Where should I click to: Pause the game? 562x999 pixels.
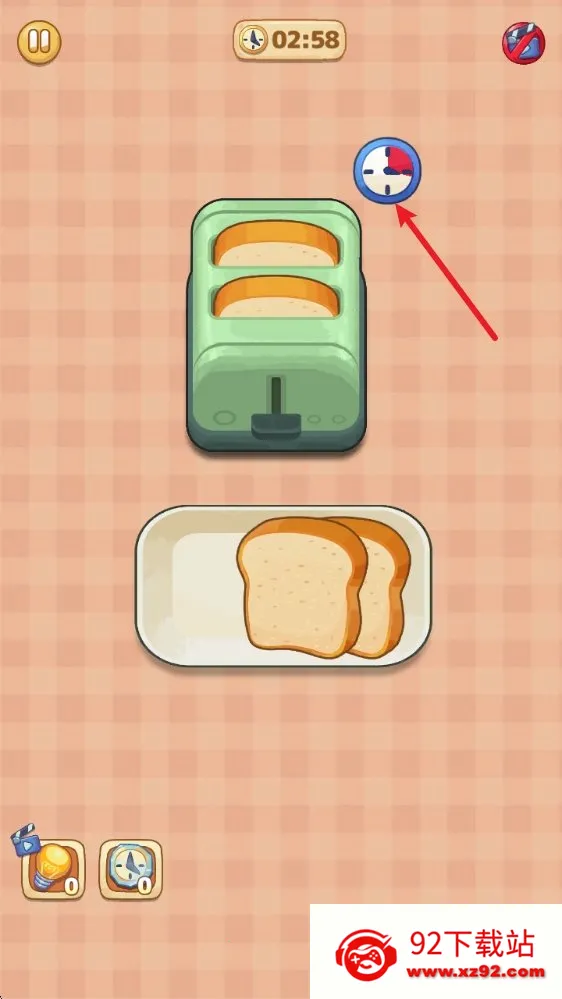[39, 43]
